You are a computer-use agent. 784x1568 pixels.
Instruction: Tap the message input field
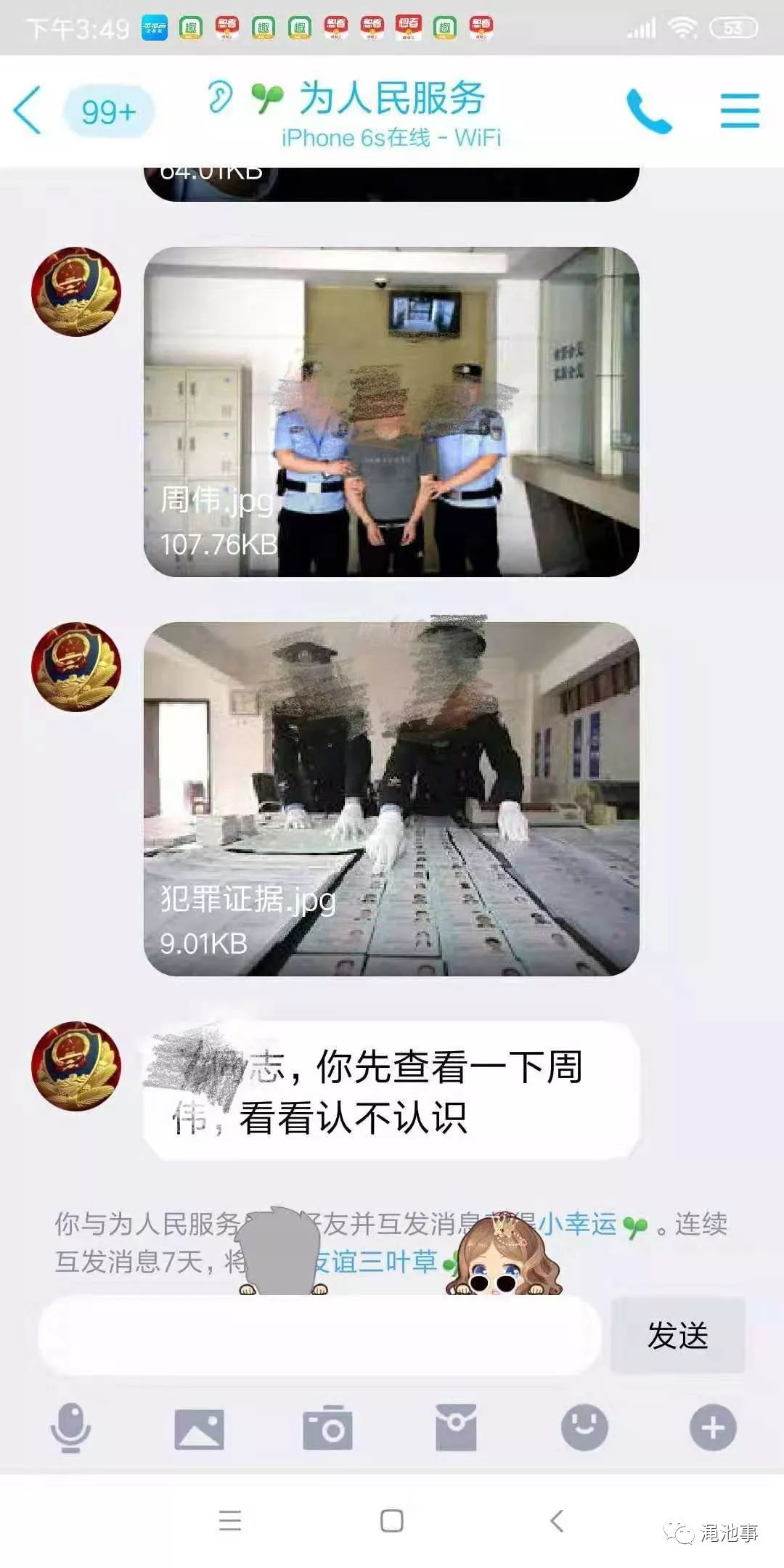pyautogui.click(x=319, y=1334)
